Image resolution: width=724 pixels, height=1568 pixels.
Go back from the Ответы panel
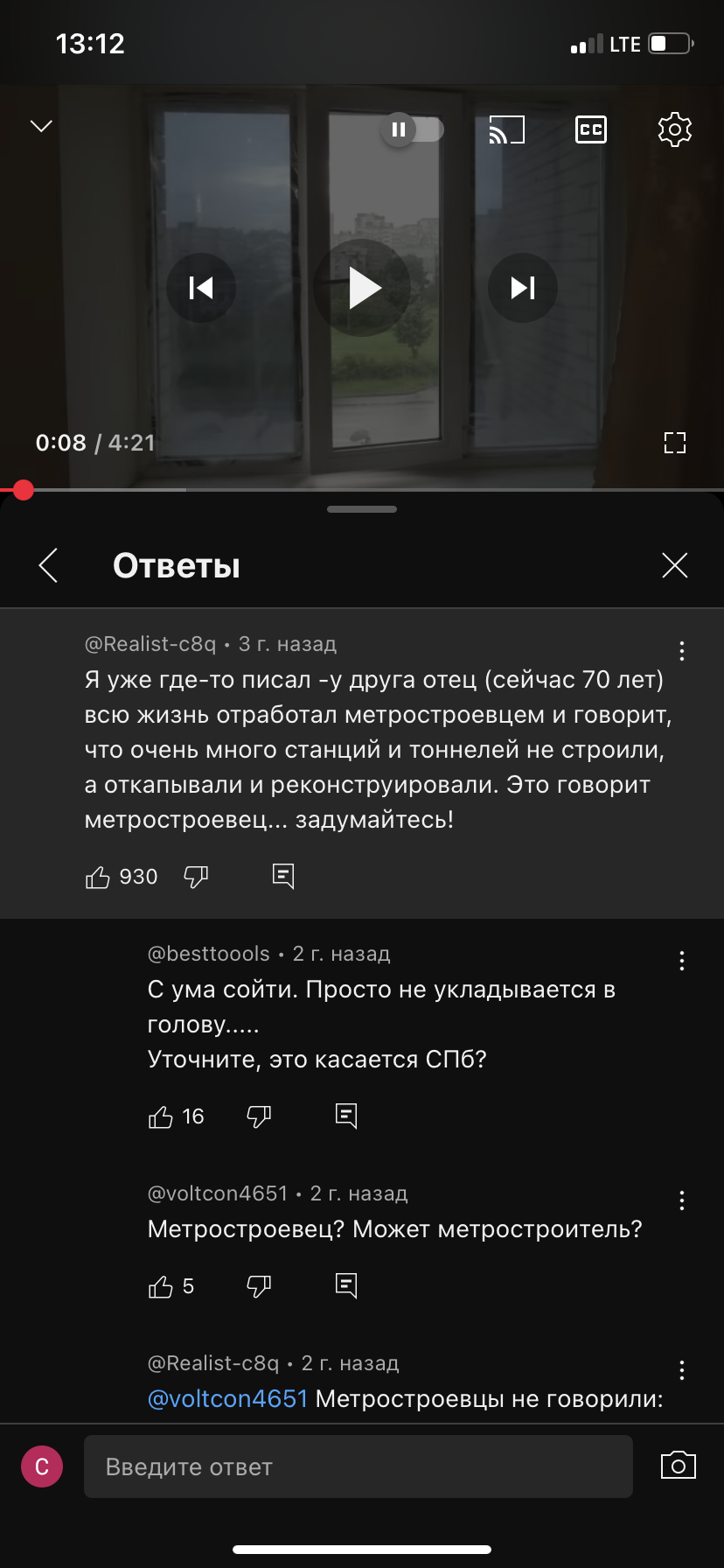[x=49, y=565]
